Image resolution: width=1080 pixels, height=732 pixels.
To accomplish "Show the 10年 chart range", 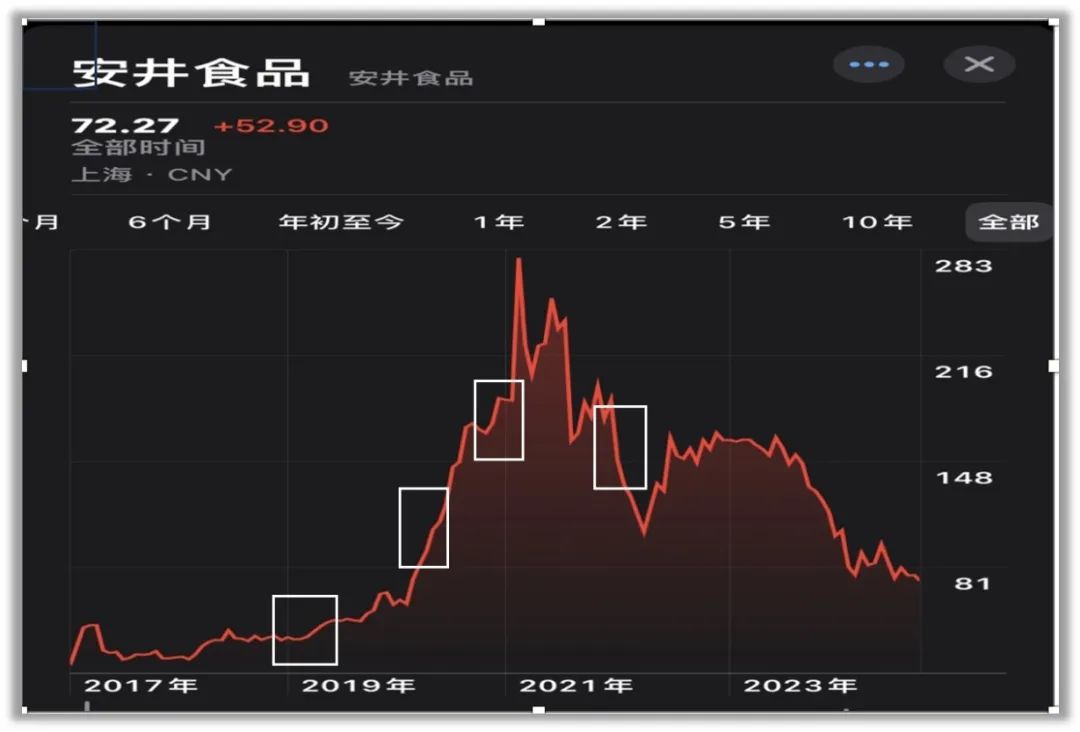I will click(x=877, y=222).
